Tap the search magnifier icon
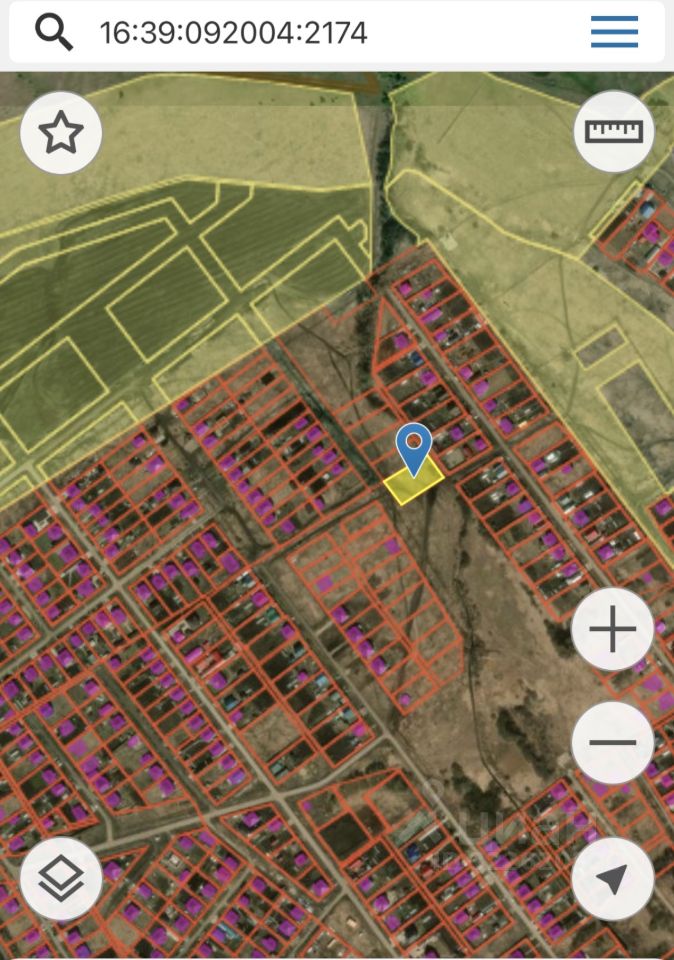Viewport: 674px width, 960px height. tap(54, 33)
